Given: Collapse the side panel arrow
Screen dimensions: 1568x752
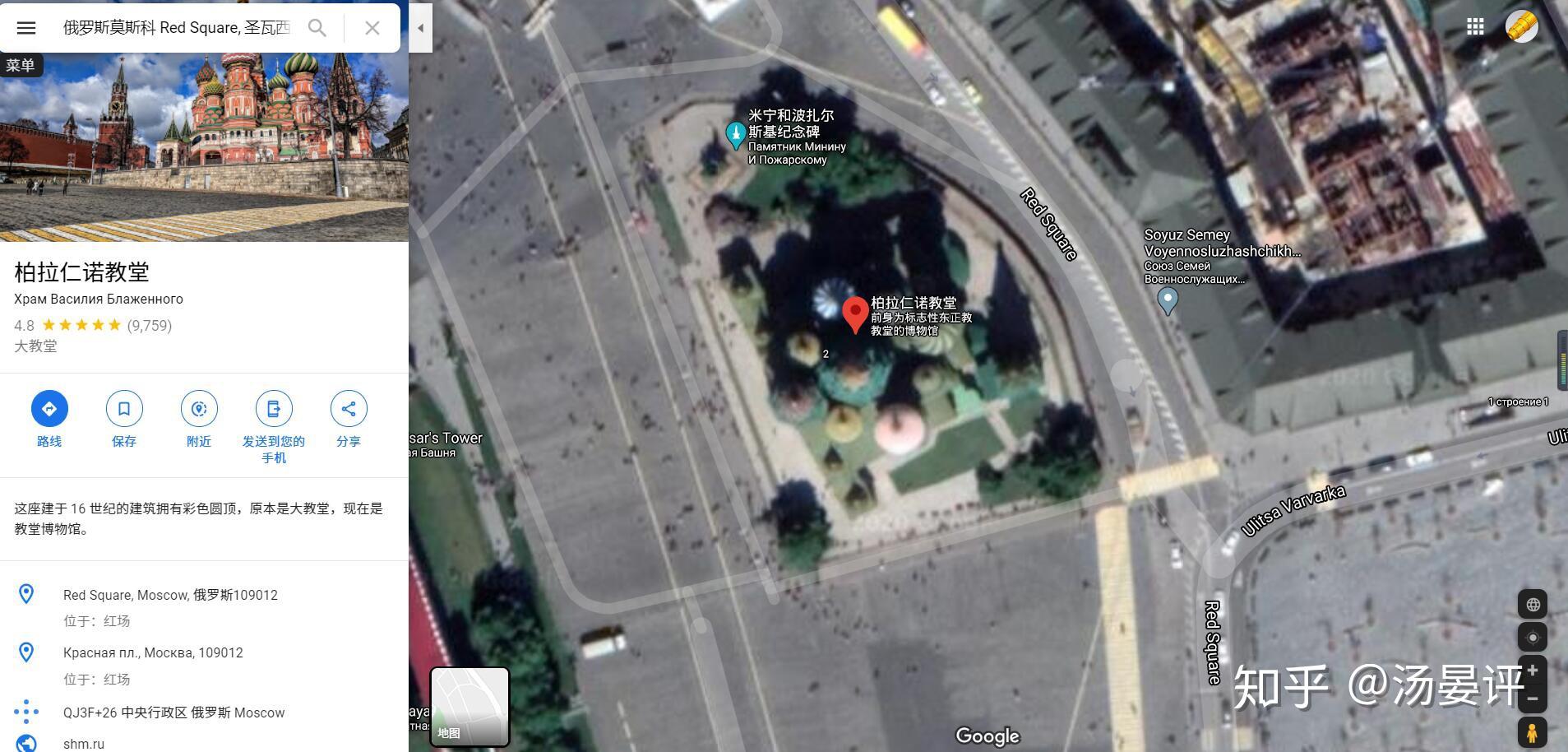Looking at the screenshot, I should (420, 28).
